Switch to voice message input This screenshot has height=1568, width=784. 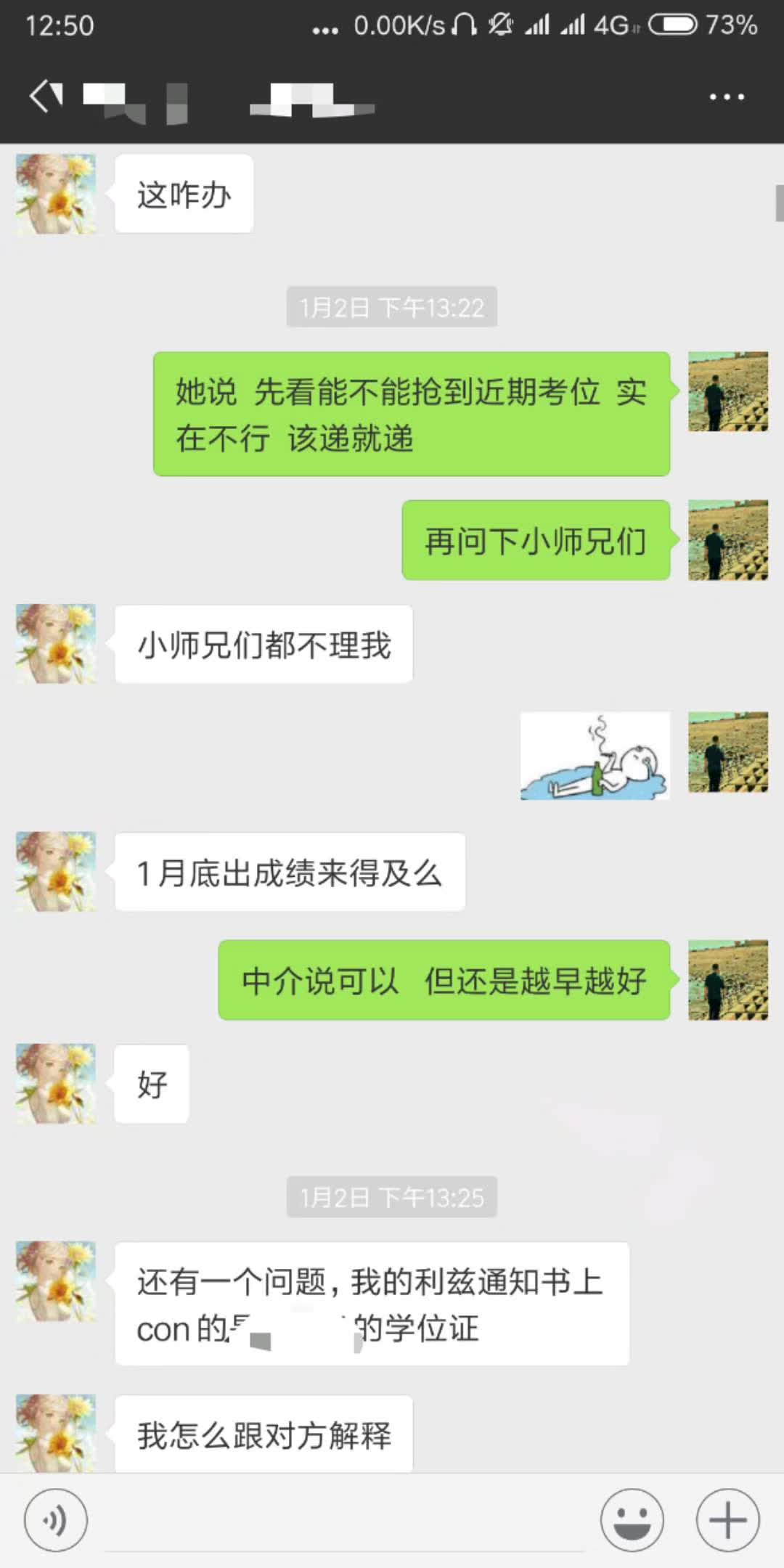click(56, 1519)
